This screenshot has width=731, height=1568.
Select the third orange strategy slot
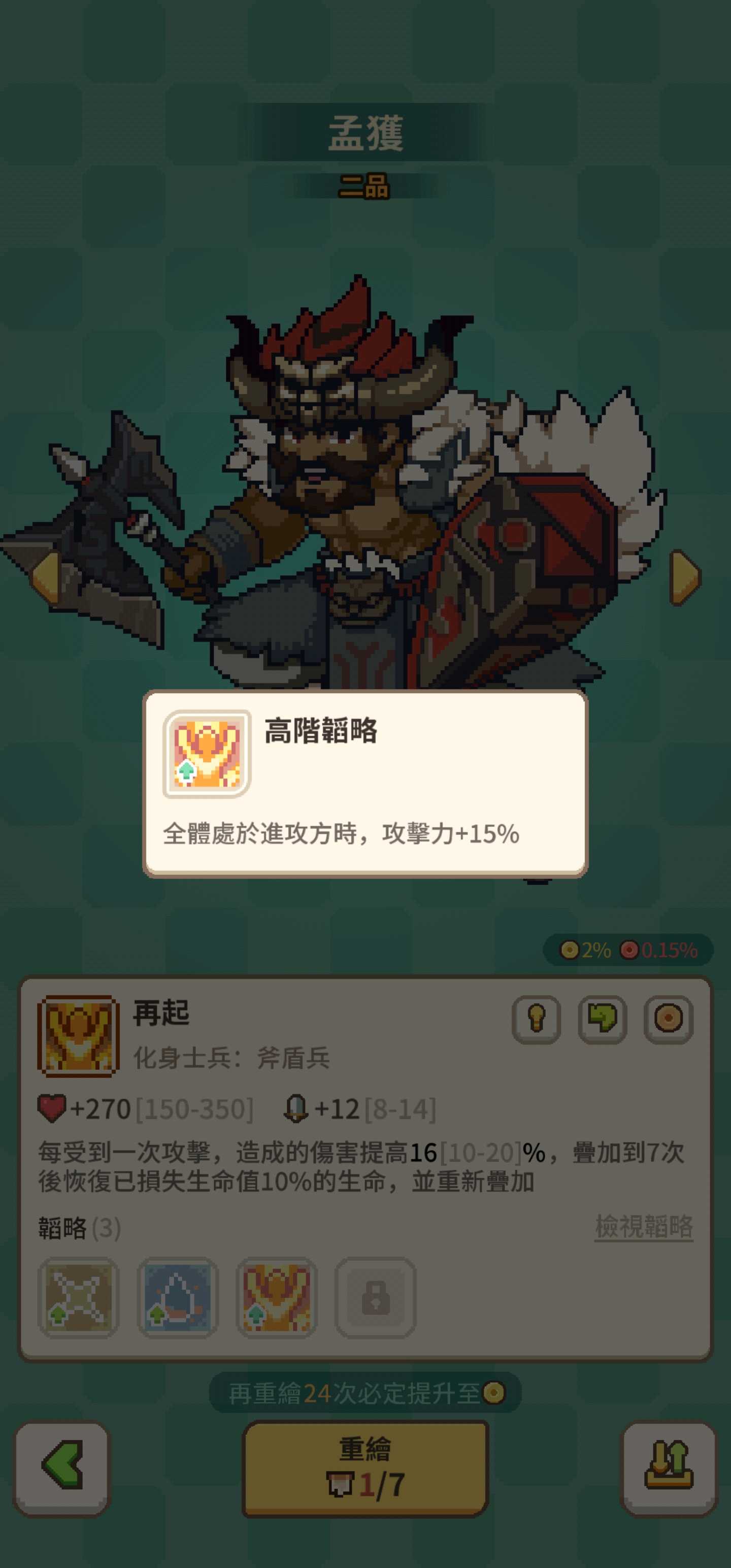tap(276, 1297)
